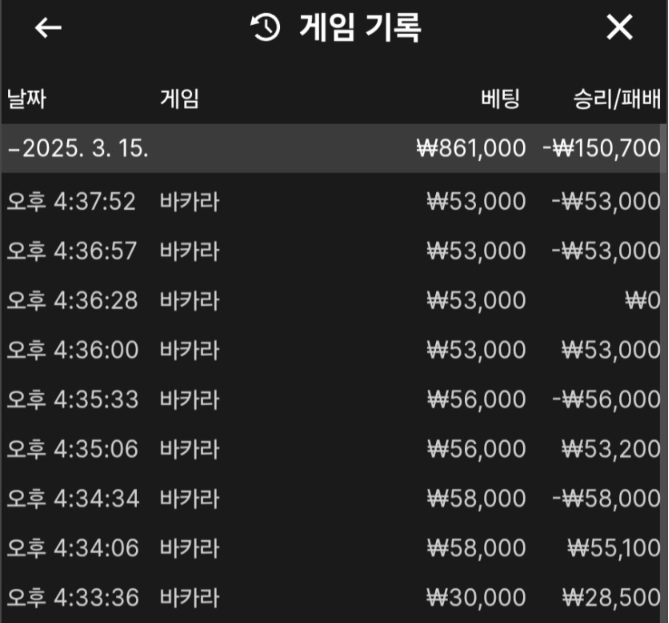Go back using the arrow icon
669x623 pixels.
coord(48,28)
